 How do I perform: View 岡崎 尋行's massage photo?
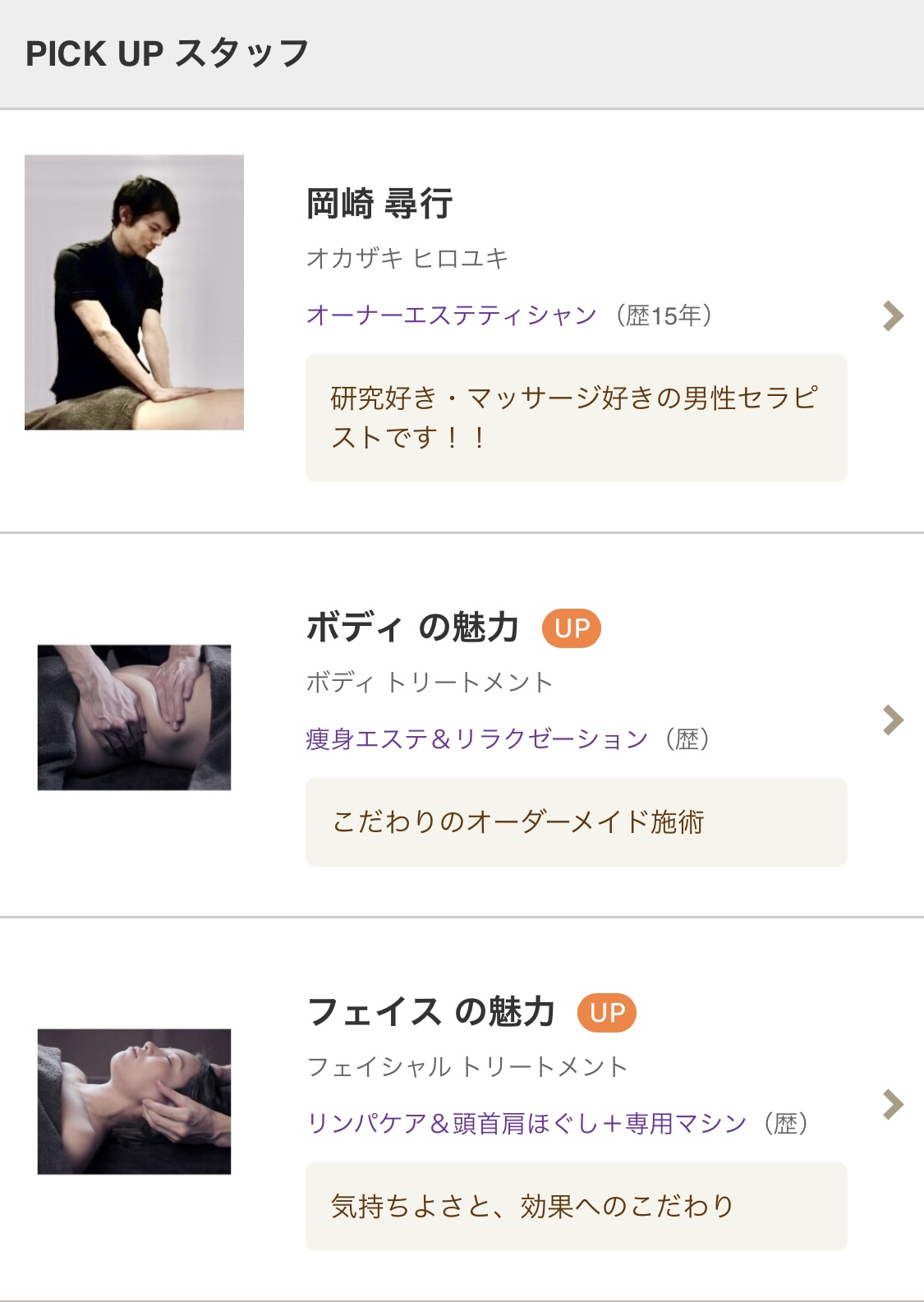coord(134,292)
